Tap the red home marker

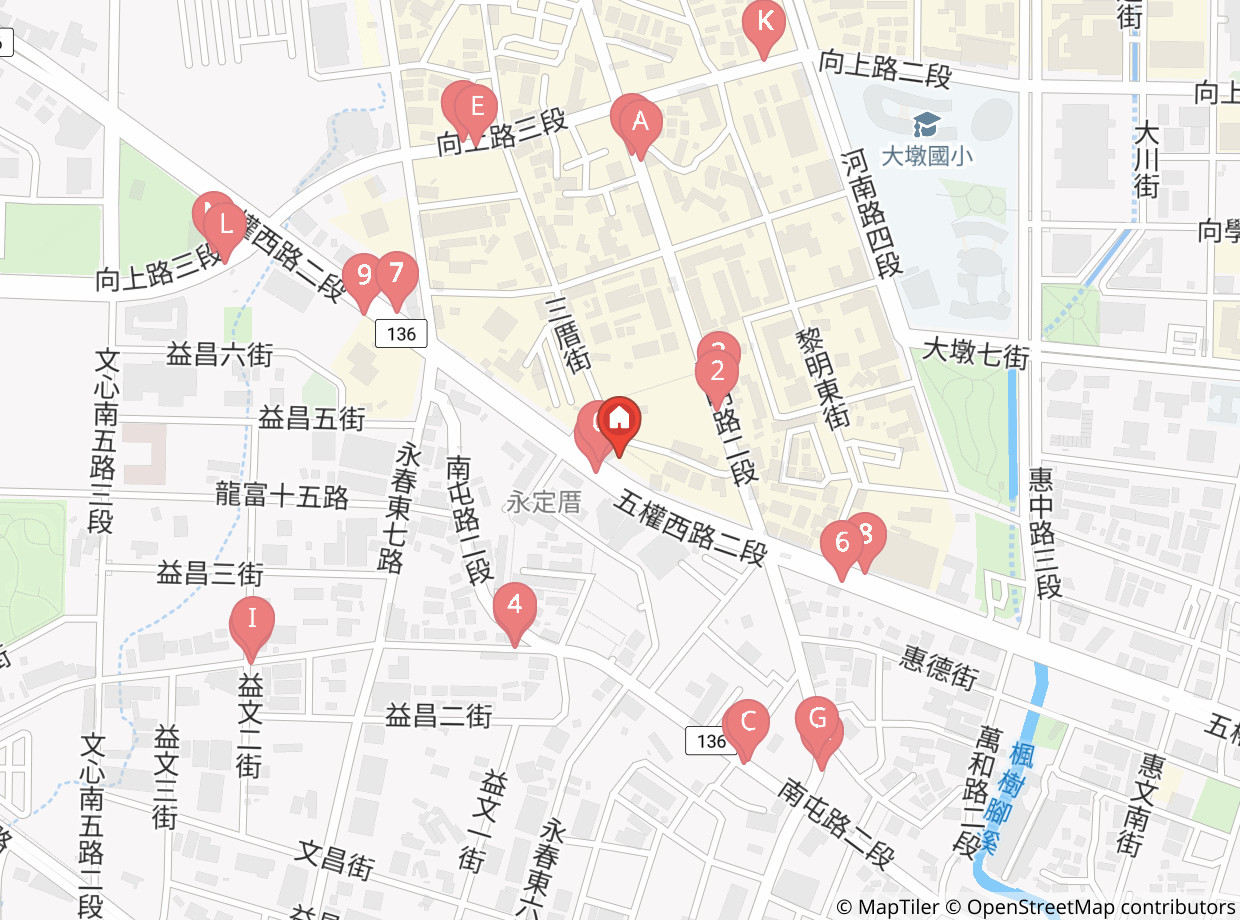tap(619, 424)
